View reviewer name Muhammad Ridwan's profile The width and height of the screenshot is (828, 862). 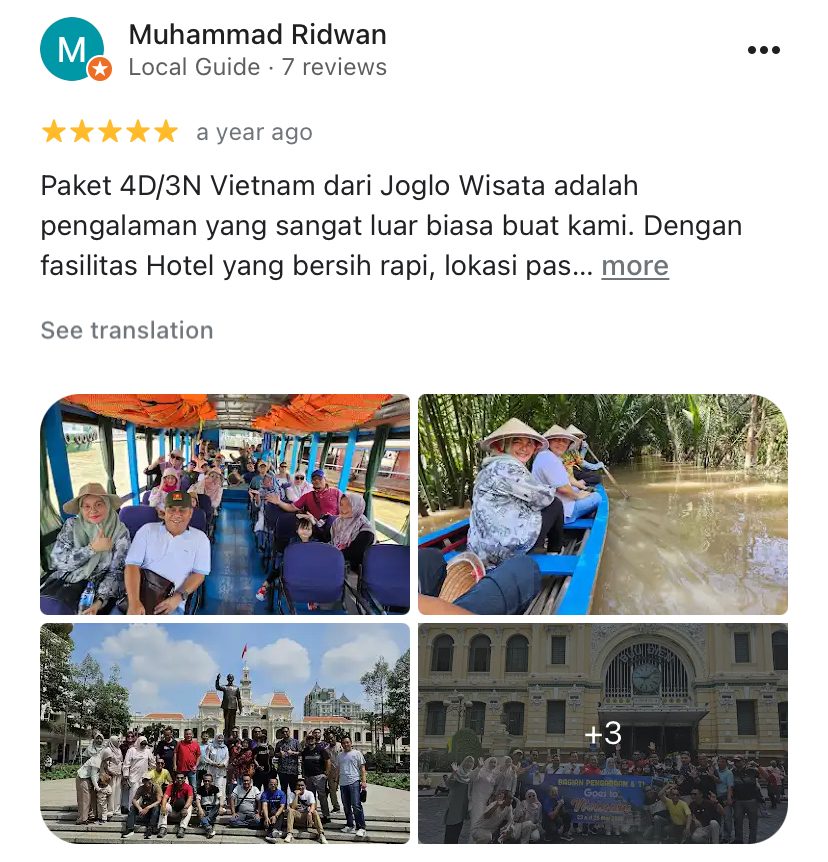(257, 35)
